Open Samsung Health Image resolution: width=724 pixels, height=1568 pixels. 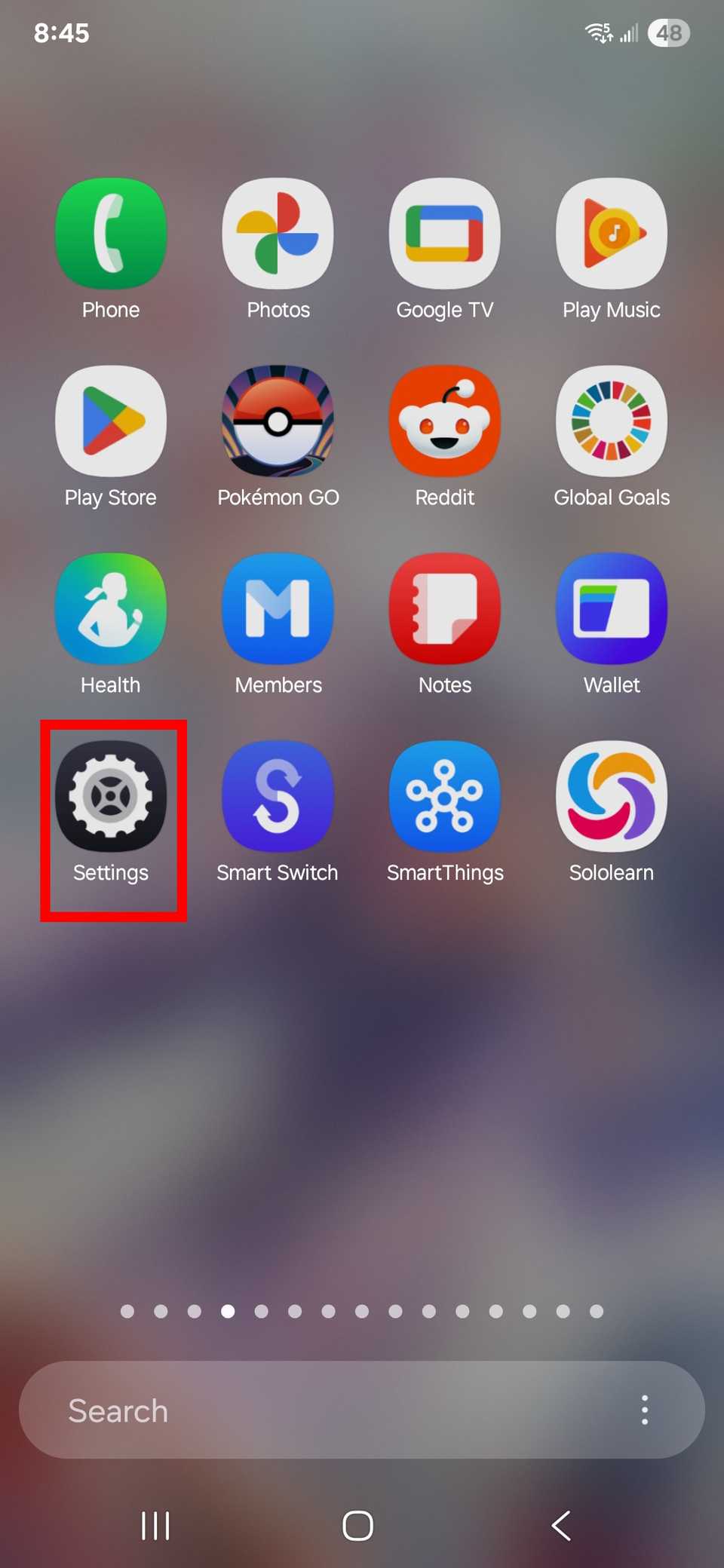[111, 609]
